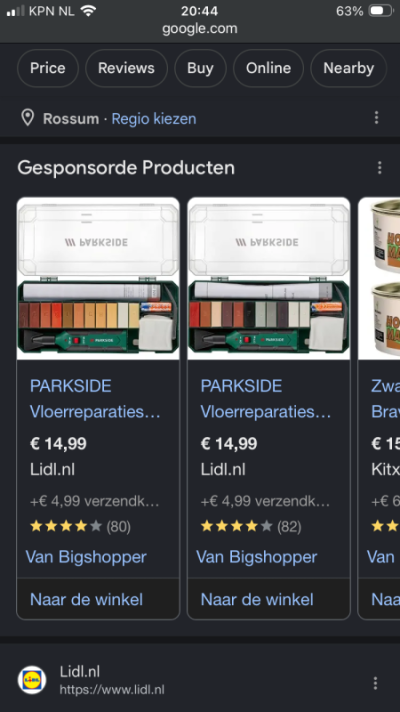The image size is (400, 712).
Task: Open the Lidl.nl search result
Action: tap(112, 681)
